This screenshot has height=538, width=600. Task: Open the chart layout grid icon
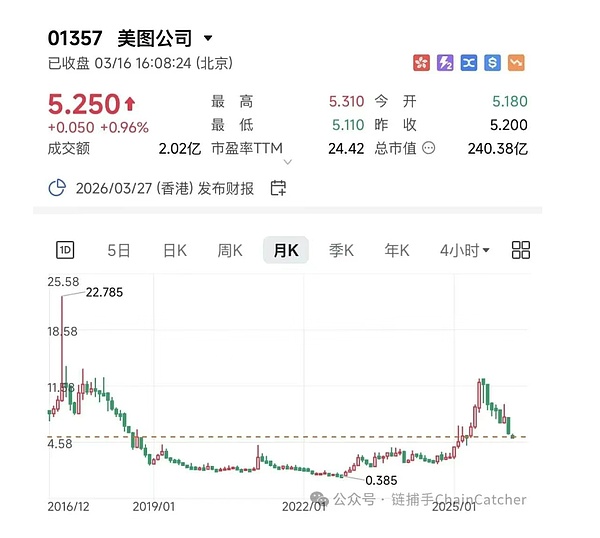pos(521,250)
